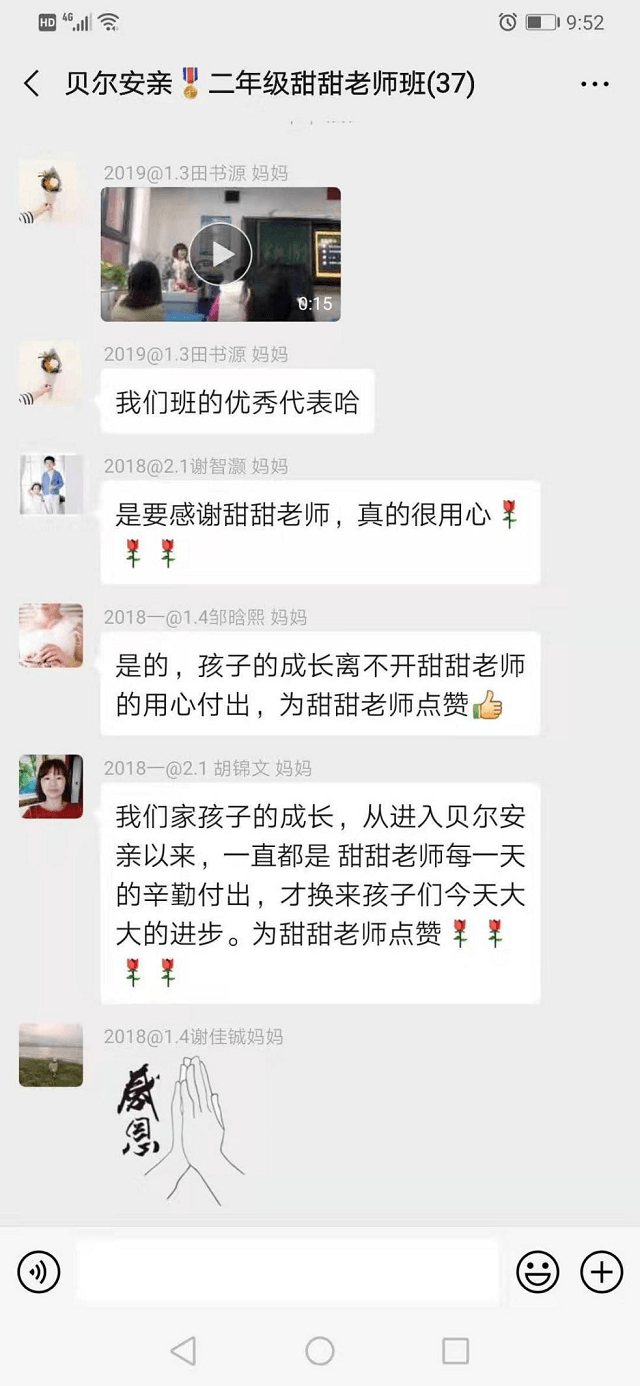Open the chat info overflow menu
The image size is (640, 1386).
coord(594,84)
